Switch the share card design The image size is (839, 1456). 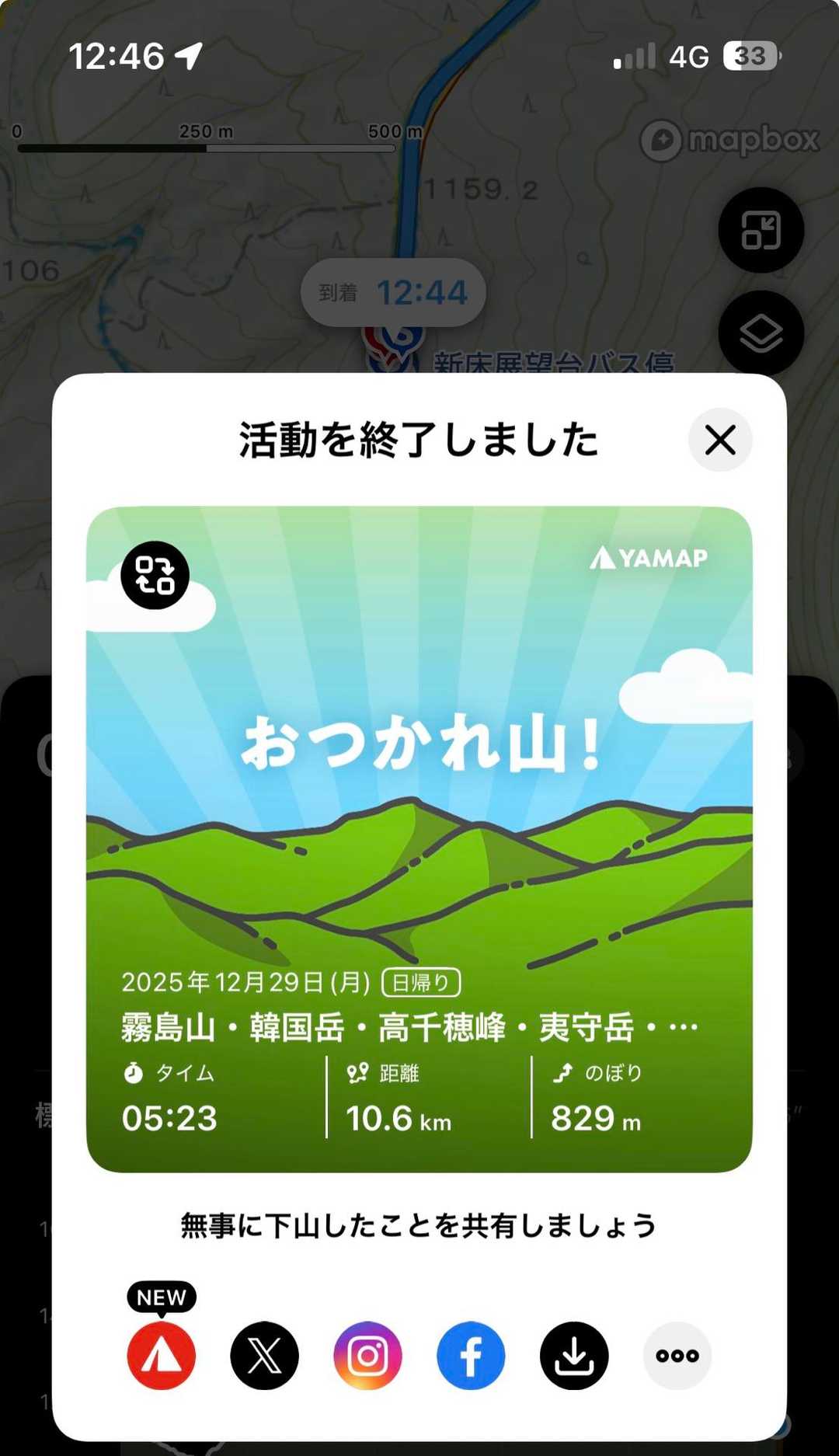[x=155, y=575]
